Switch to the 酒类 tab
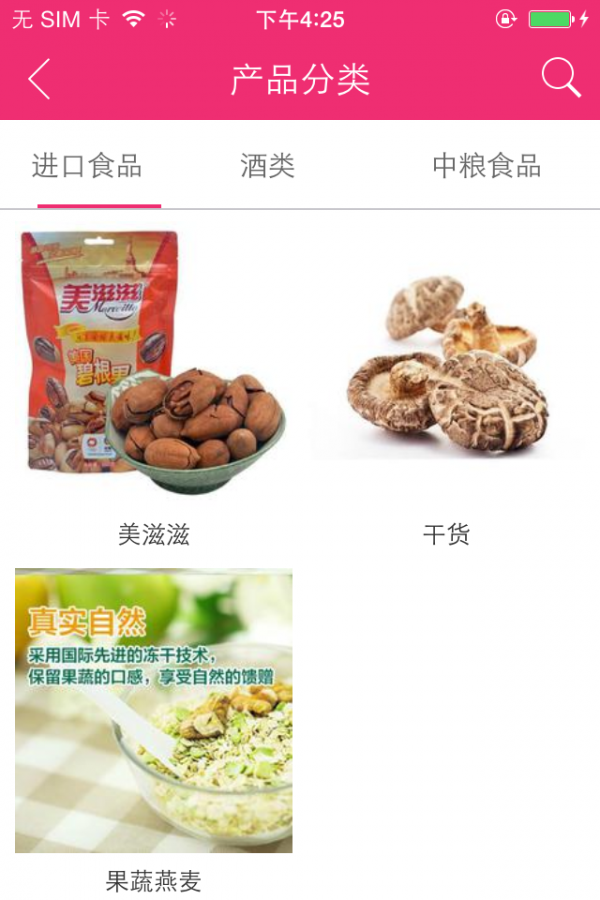The image size is (600, 900). [267, 166]
